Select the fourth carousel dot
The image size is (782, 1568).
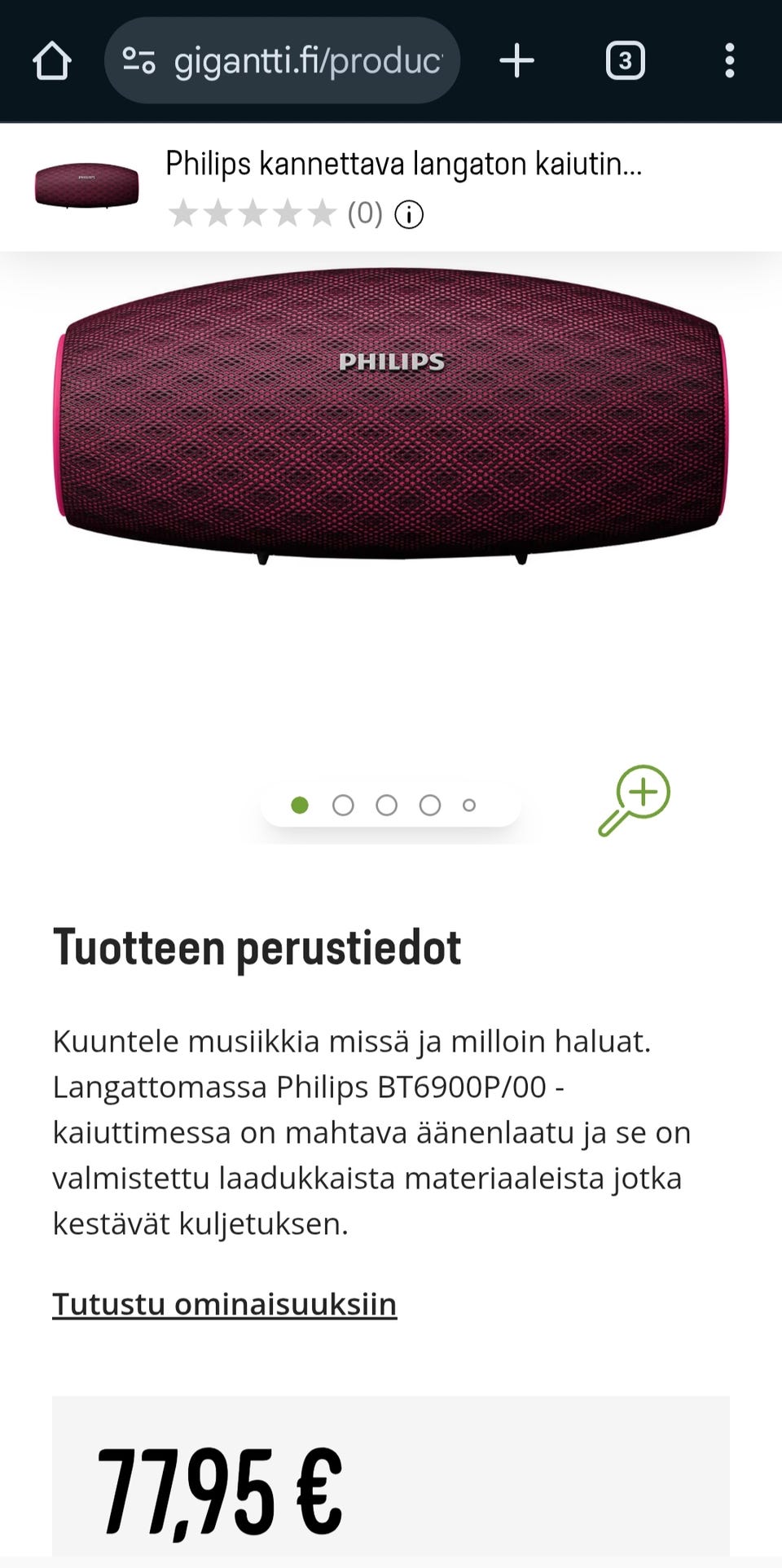click(430, 805)
